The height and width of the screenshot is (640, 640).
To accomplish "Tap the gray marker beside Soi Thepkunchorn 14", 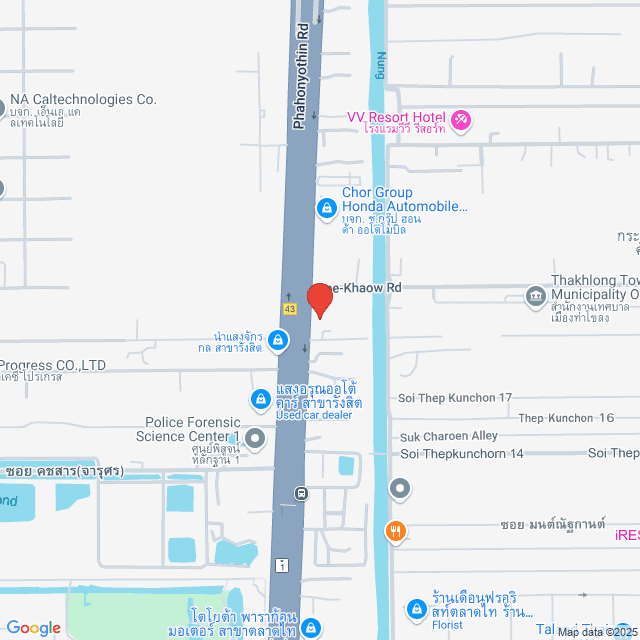I will 400,489.
